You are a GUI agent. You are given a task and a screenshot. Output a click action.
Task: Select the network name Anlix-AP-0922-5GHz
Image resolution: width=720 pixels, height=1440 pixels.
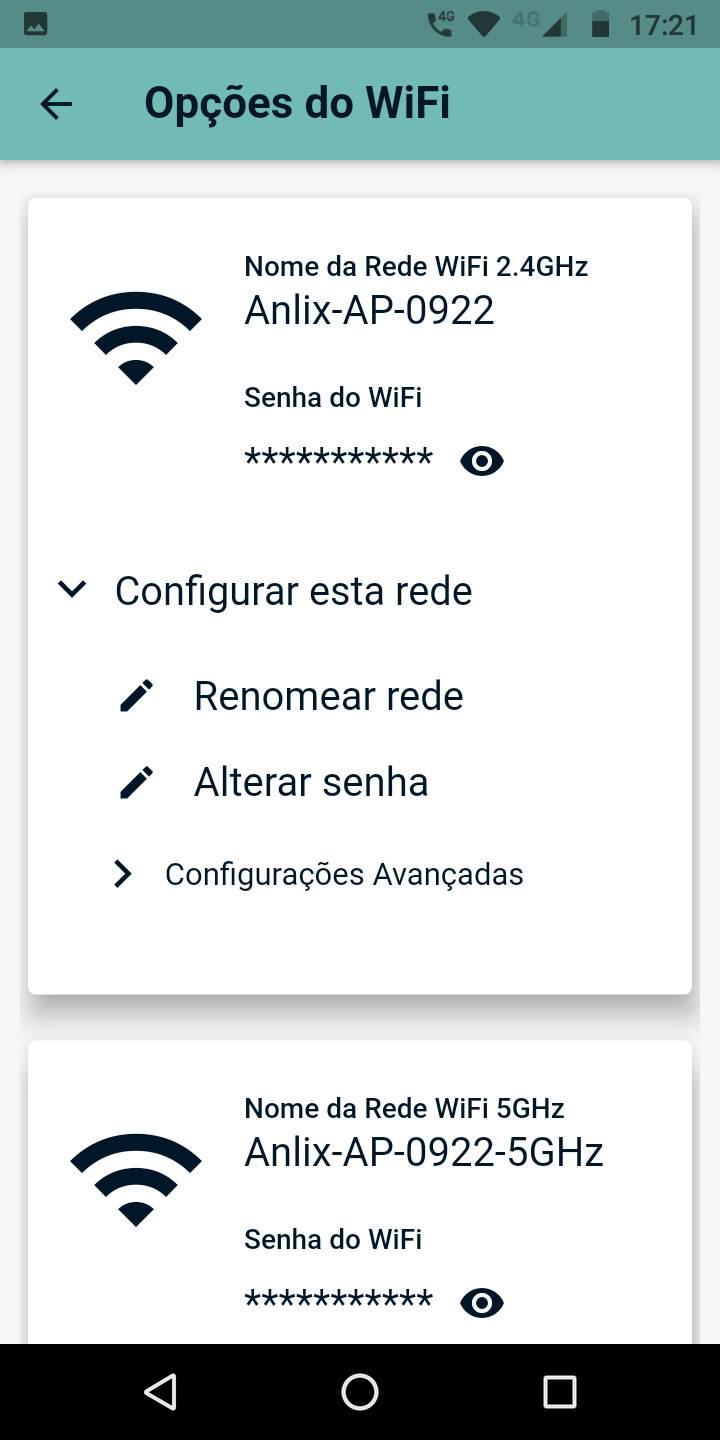tap(424, 1151)
